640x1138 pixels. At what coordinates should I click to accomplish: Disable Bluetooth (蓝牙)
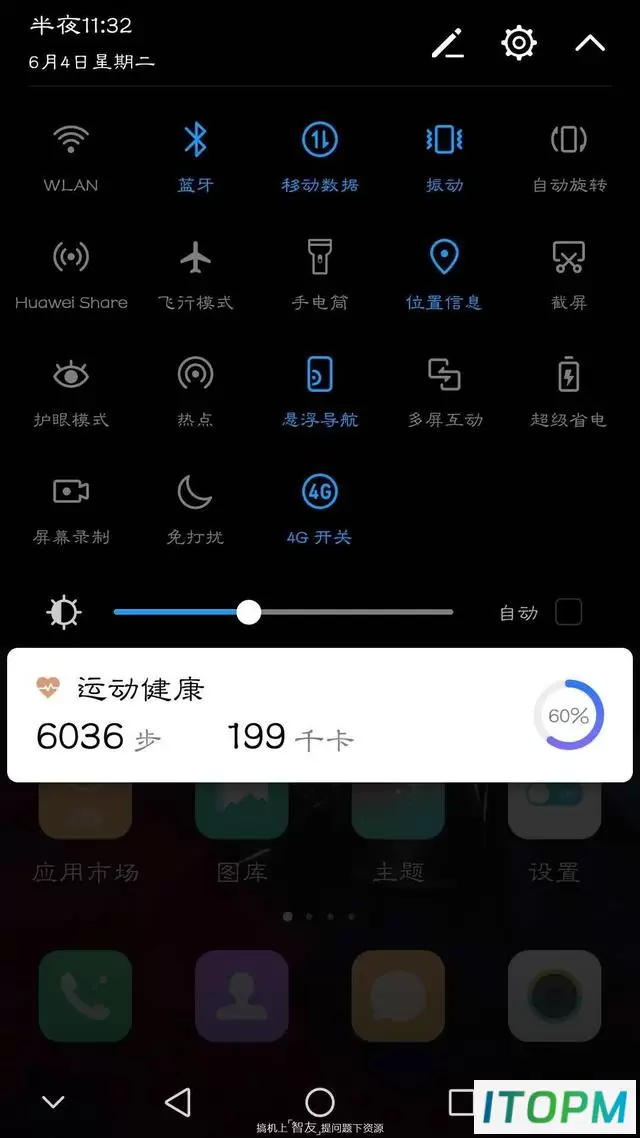pyautogui.click(x=195, y=156)
